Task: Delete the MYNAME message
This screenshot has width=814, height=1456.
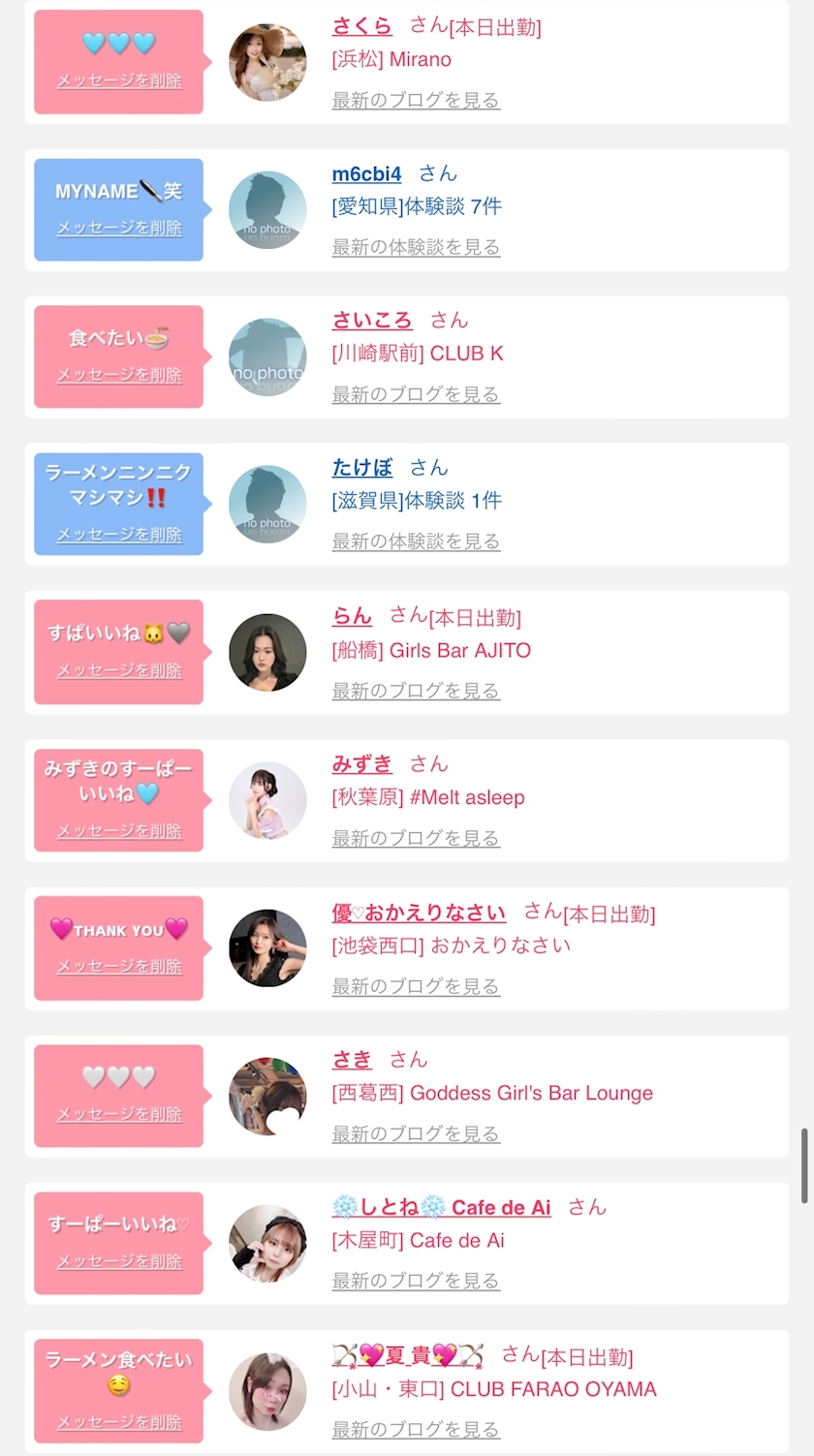Action: [119, 229]
